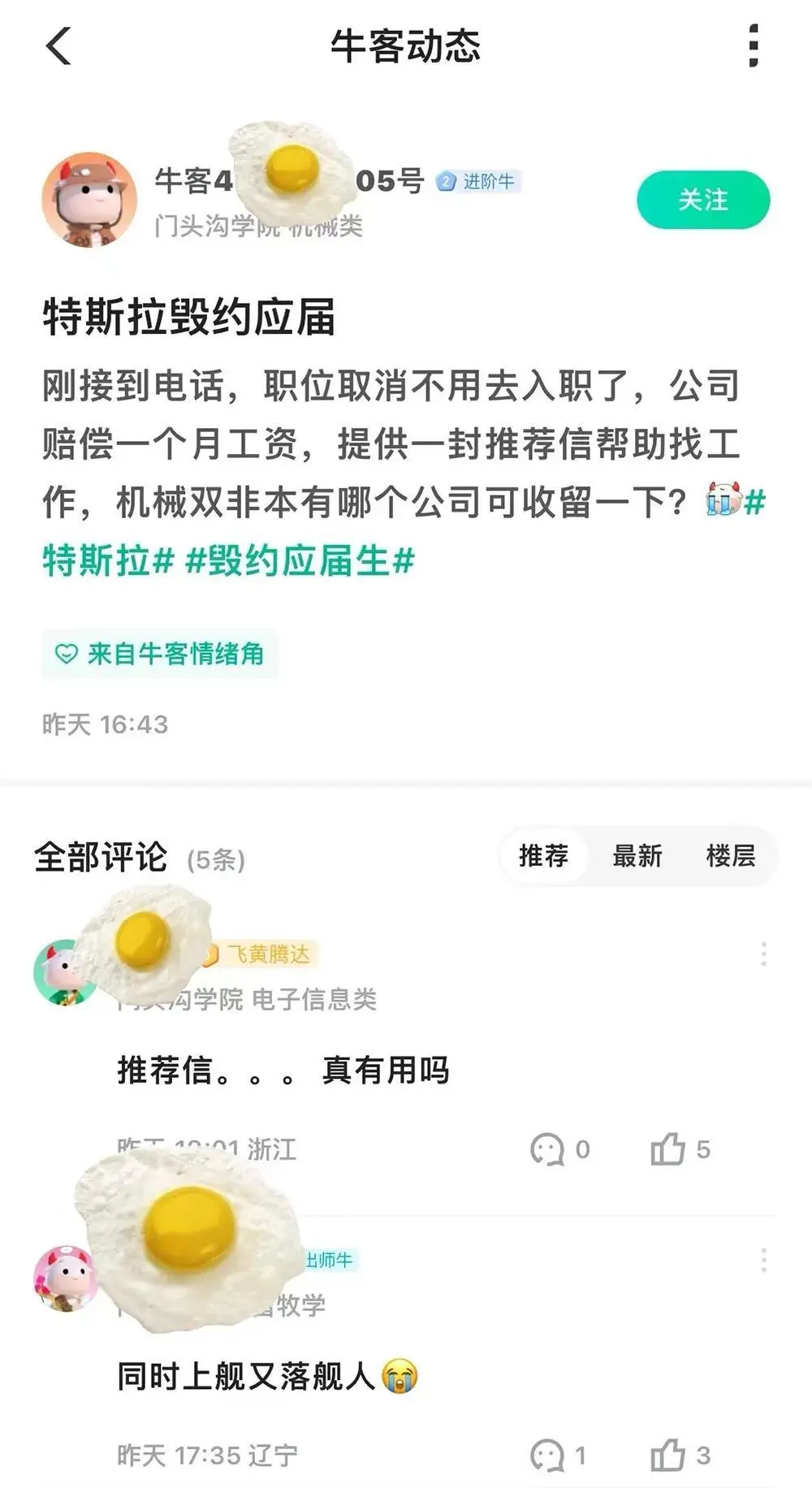Switch the comments to 最新
This screenshot has height=1501, width=812.
point(637,855)
